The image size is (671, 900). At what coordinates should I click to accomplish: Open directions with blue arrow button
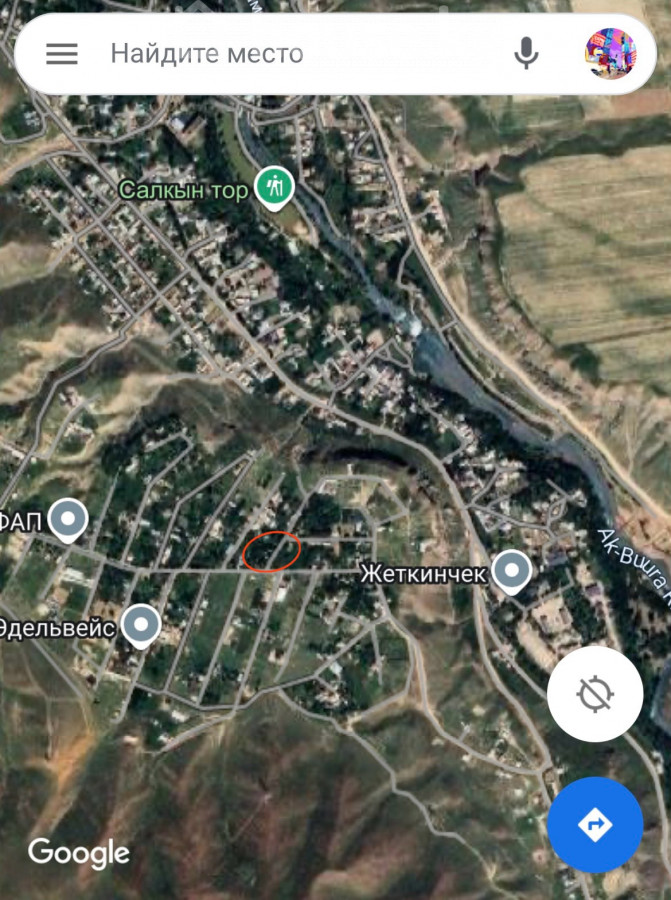[x=595, y=825]
